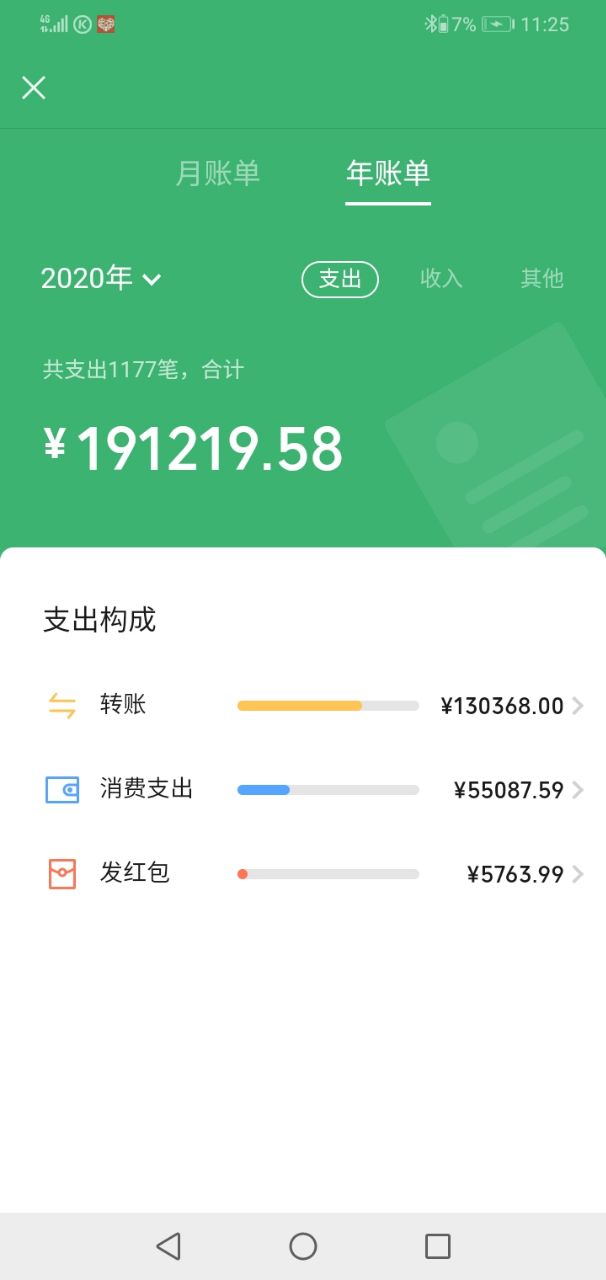Go back using the system back button
606x1280 pixels.
(168, 1246)
